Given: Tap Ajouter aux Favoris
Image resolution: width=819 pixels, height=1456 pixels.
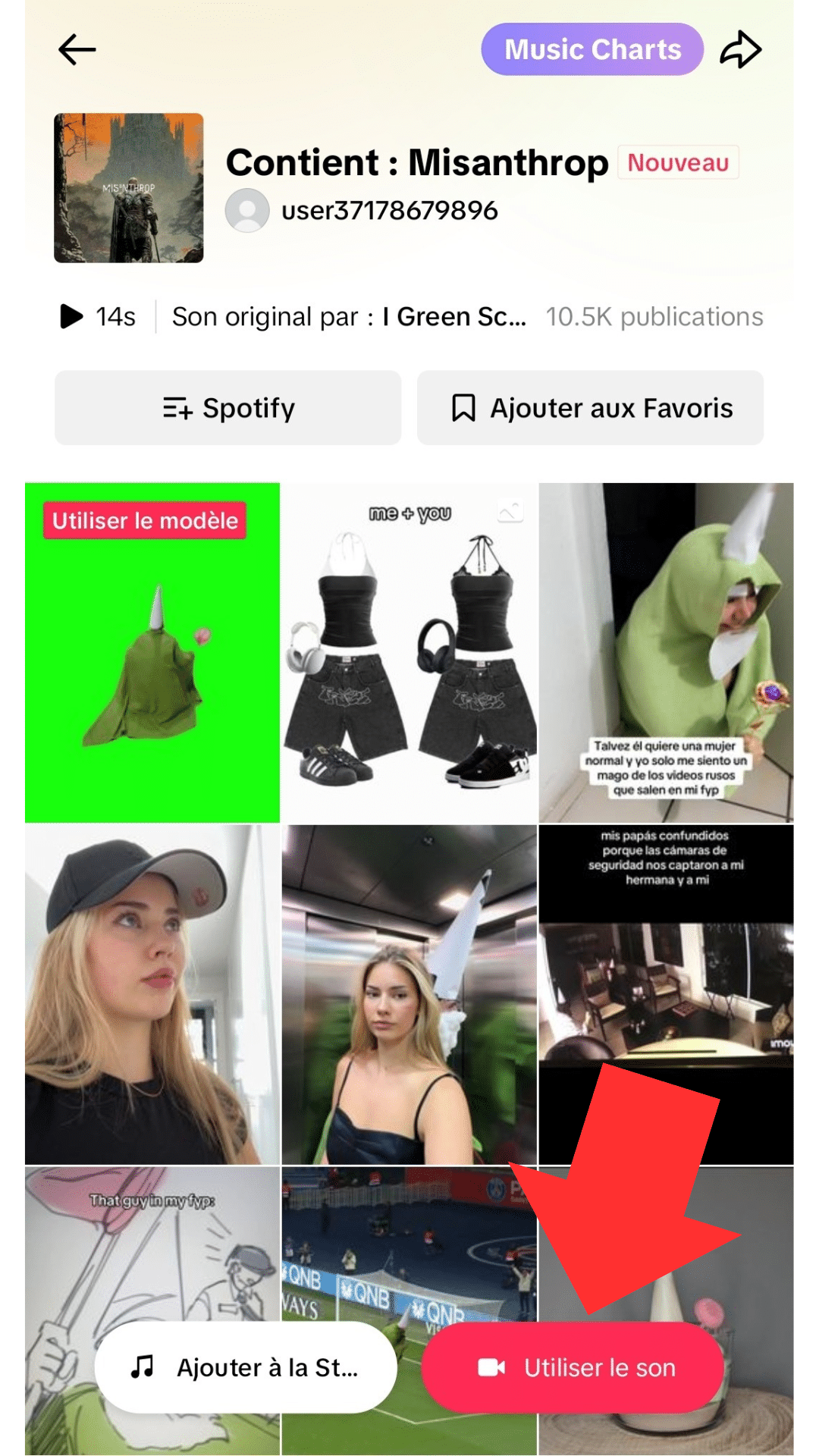Looking at the screenshot, I should 590,408.
